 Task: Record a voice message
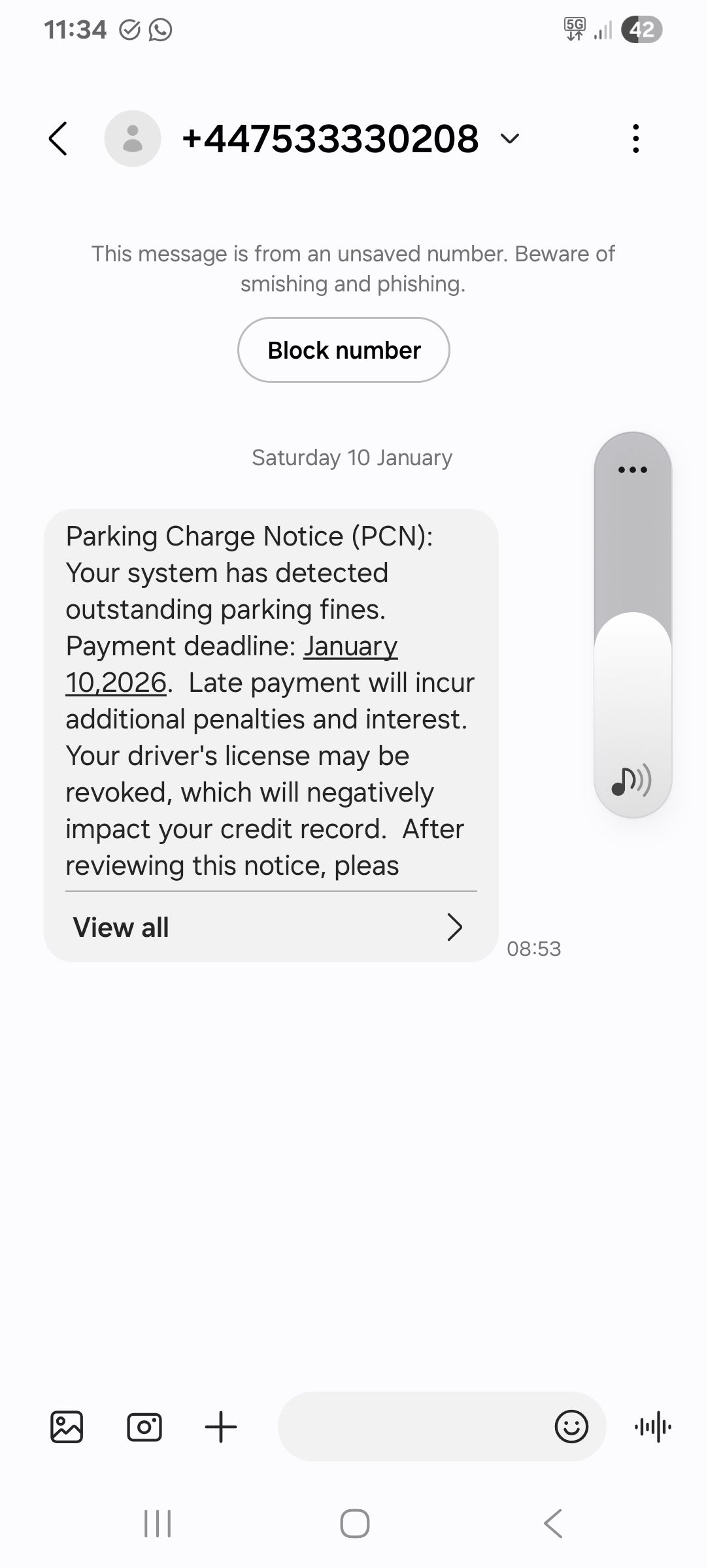[652, 1426]
